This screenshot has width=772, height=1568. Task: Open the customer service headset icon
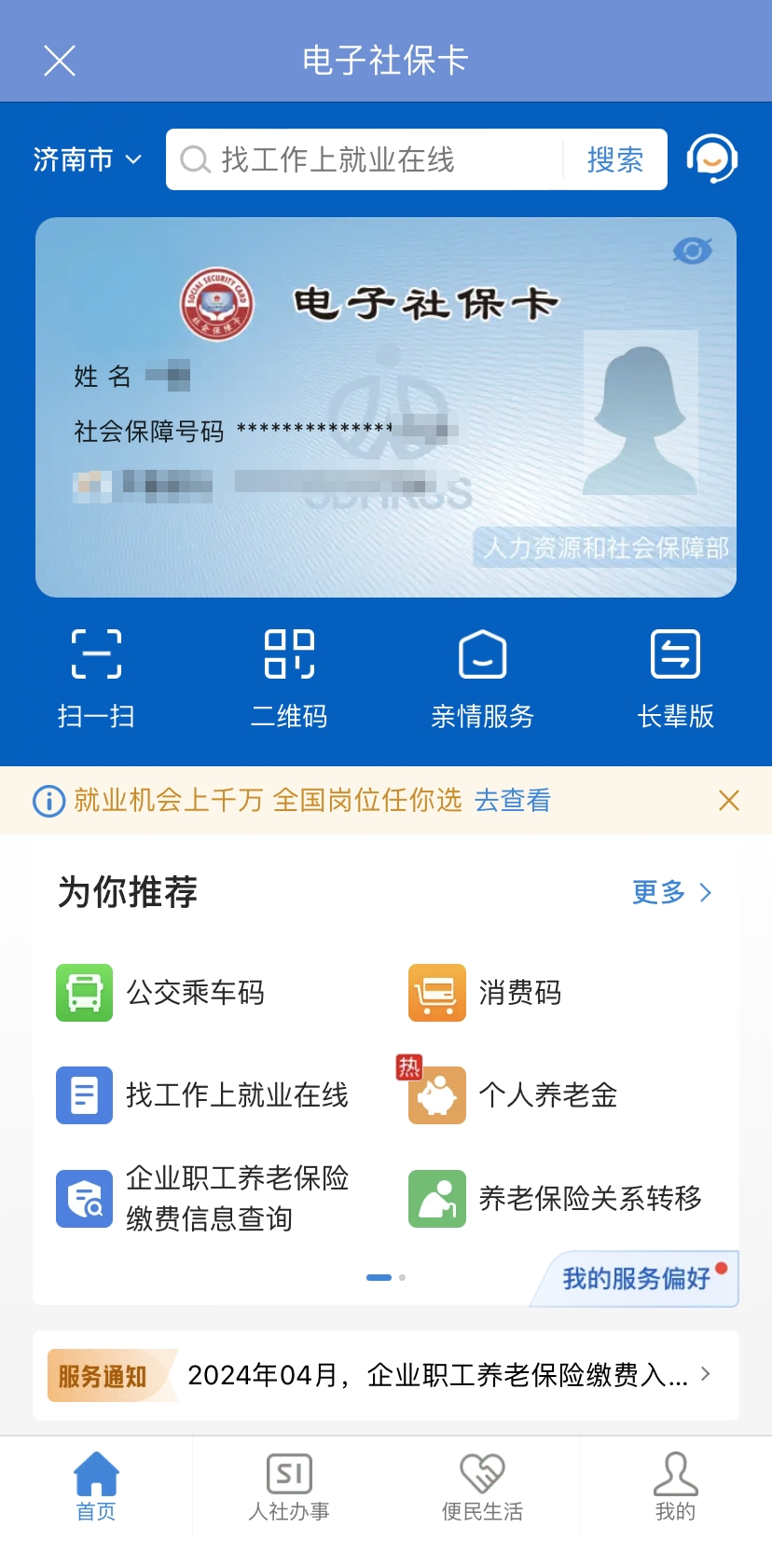coord(712,158)
